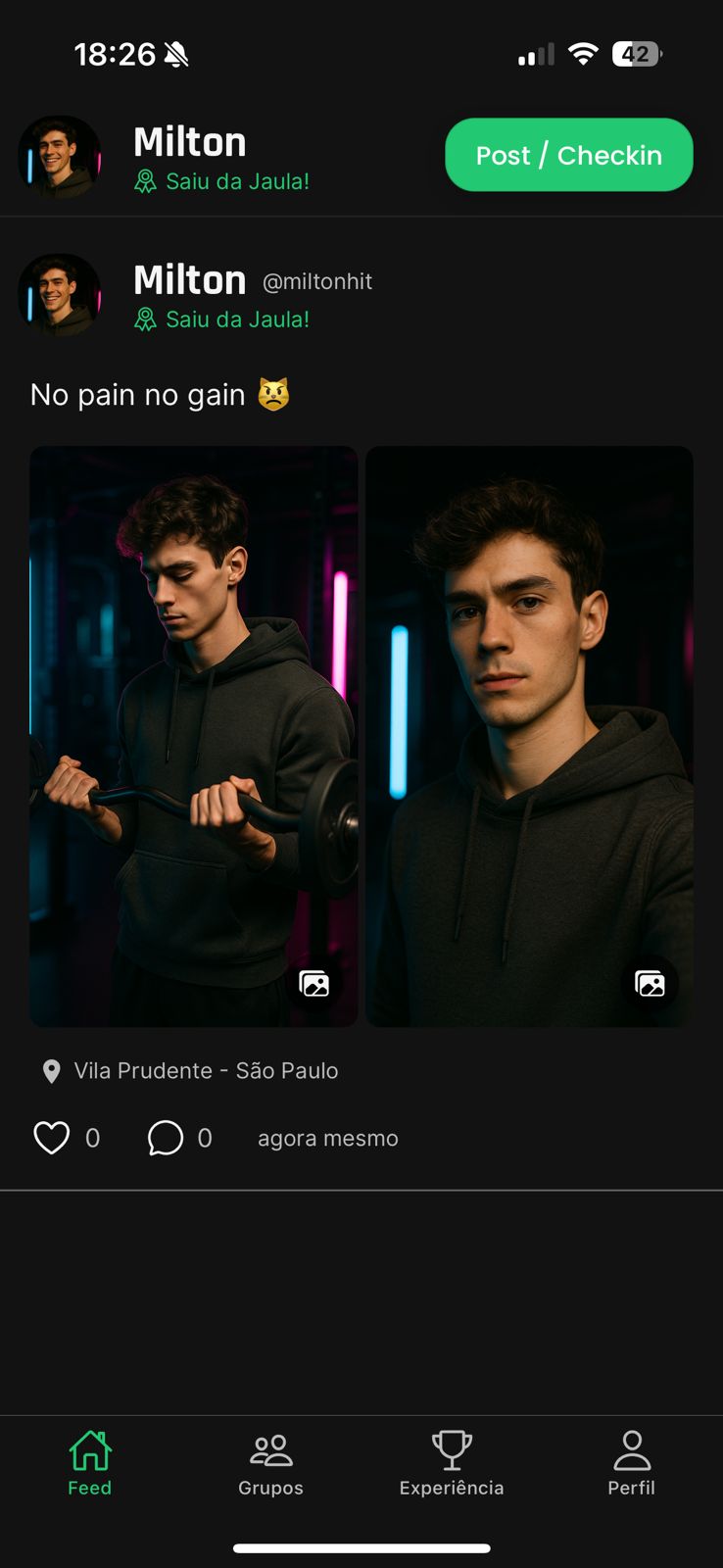Open comments on Milton's post
723x1568 pixels.
pos(166,1138)
